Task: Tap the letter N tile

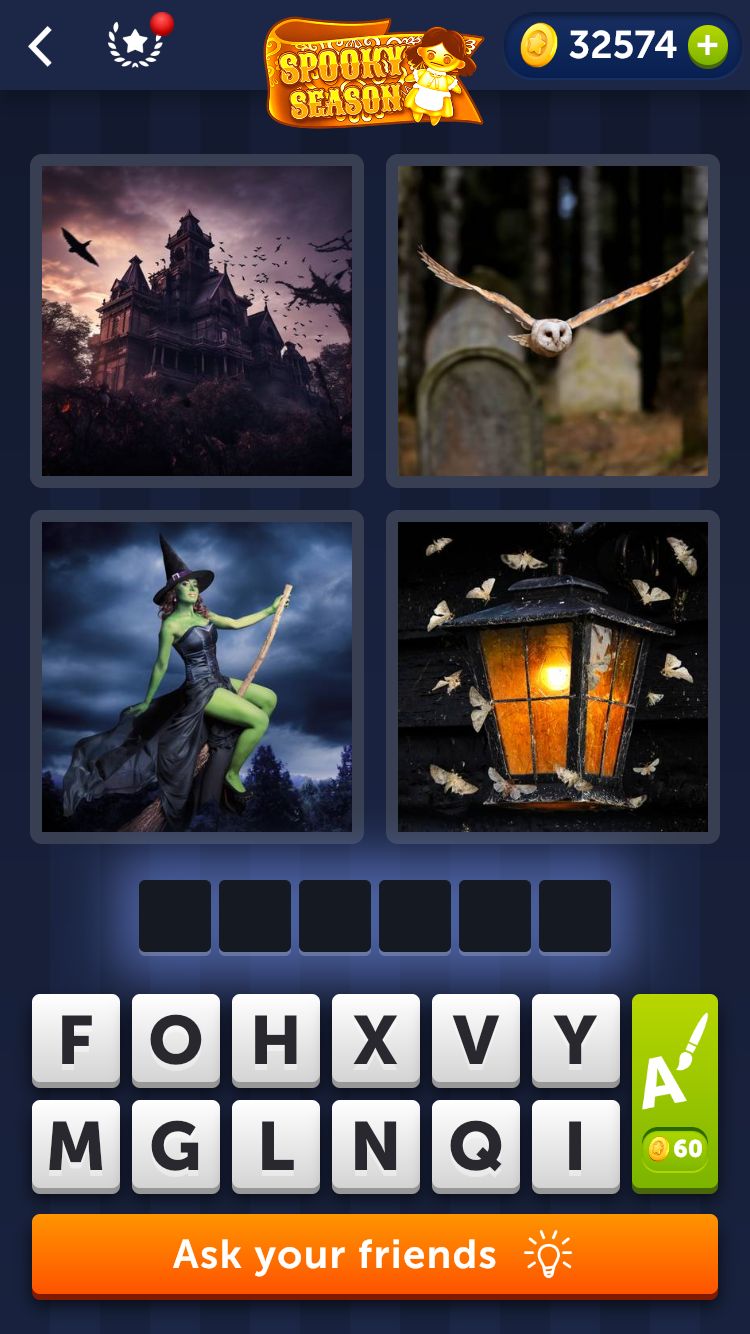Action: [x=376, y=1146]
